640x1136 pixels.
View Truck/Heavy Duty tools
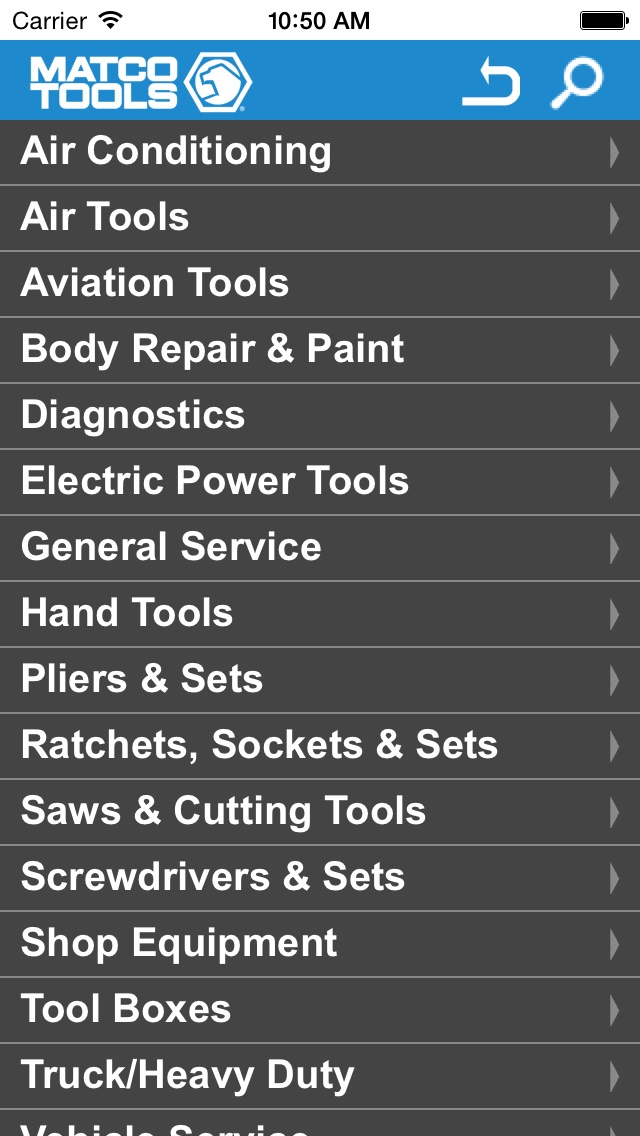click(320, 1075)
